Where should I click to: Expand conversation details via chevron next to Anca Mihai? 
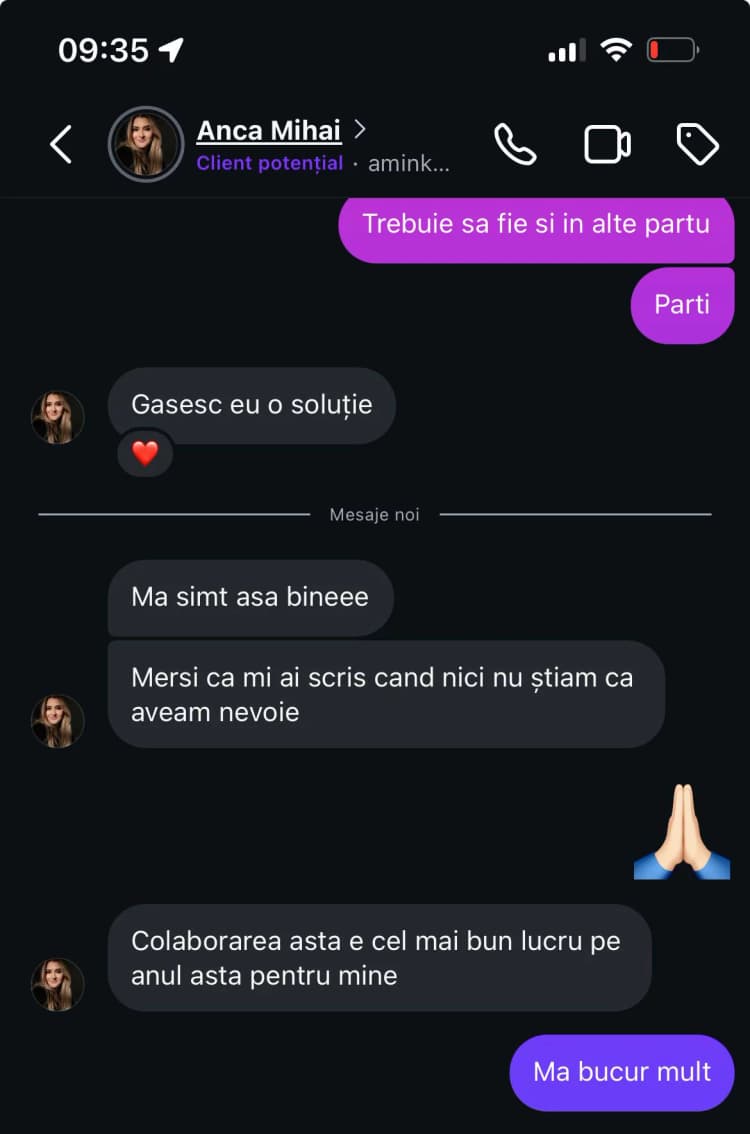click(x=359, y=129)
